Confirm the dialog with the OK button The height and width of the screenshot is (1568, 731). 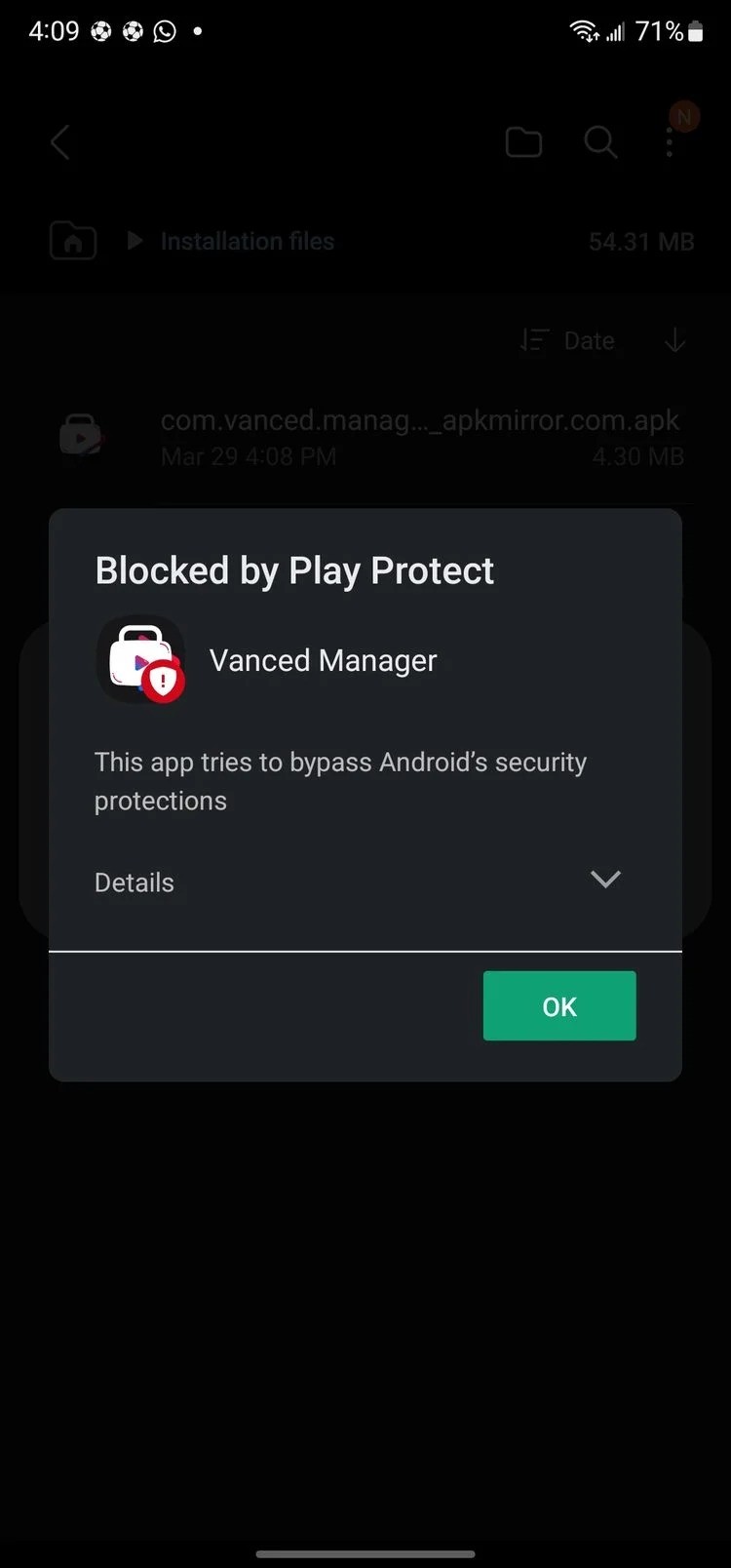point(559,1005)
